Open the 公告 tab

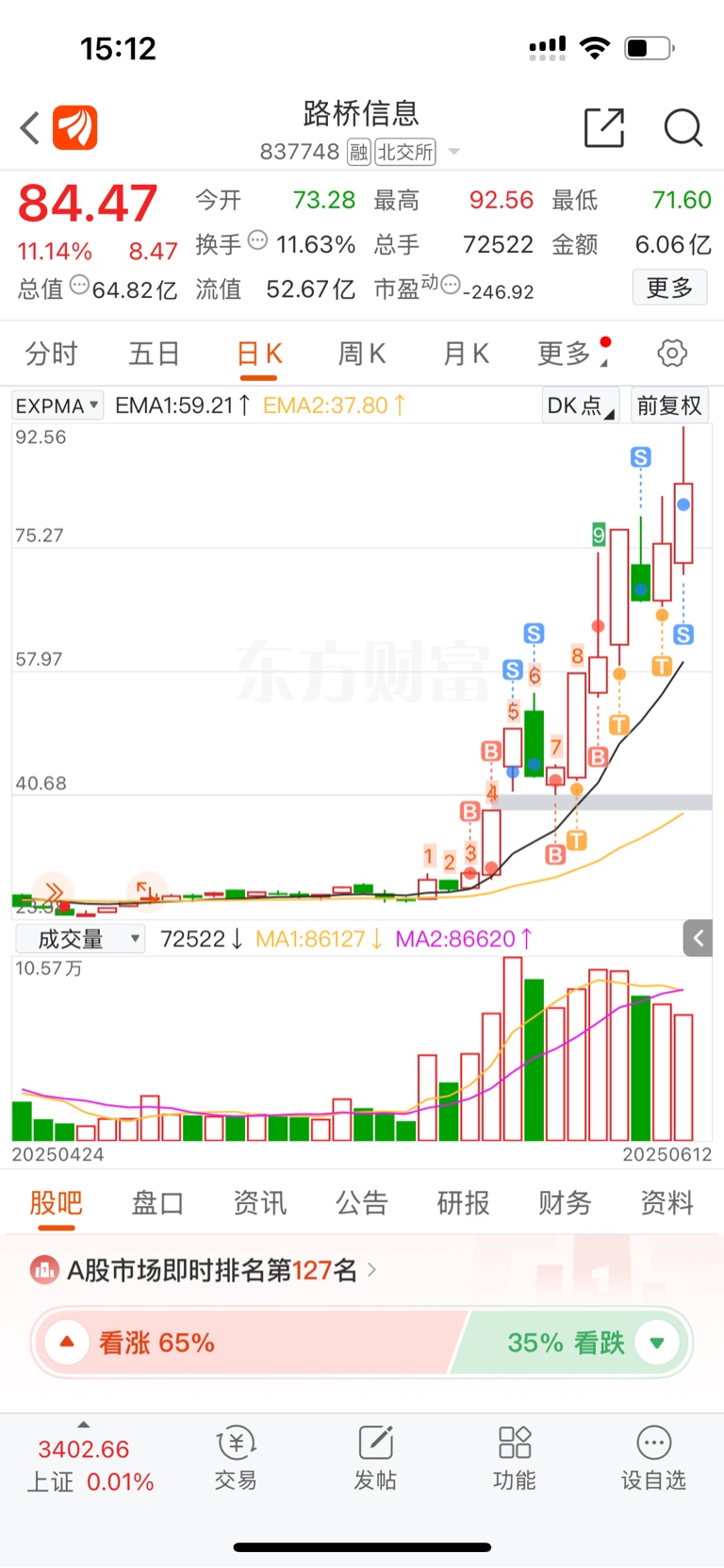(x=361, y=1203)
